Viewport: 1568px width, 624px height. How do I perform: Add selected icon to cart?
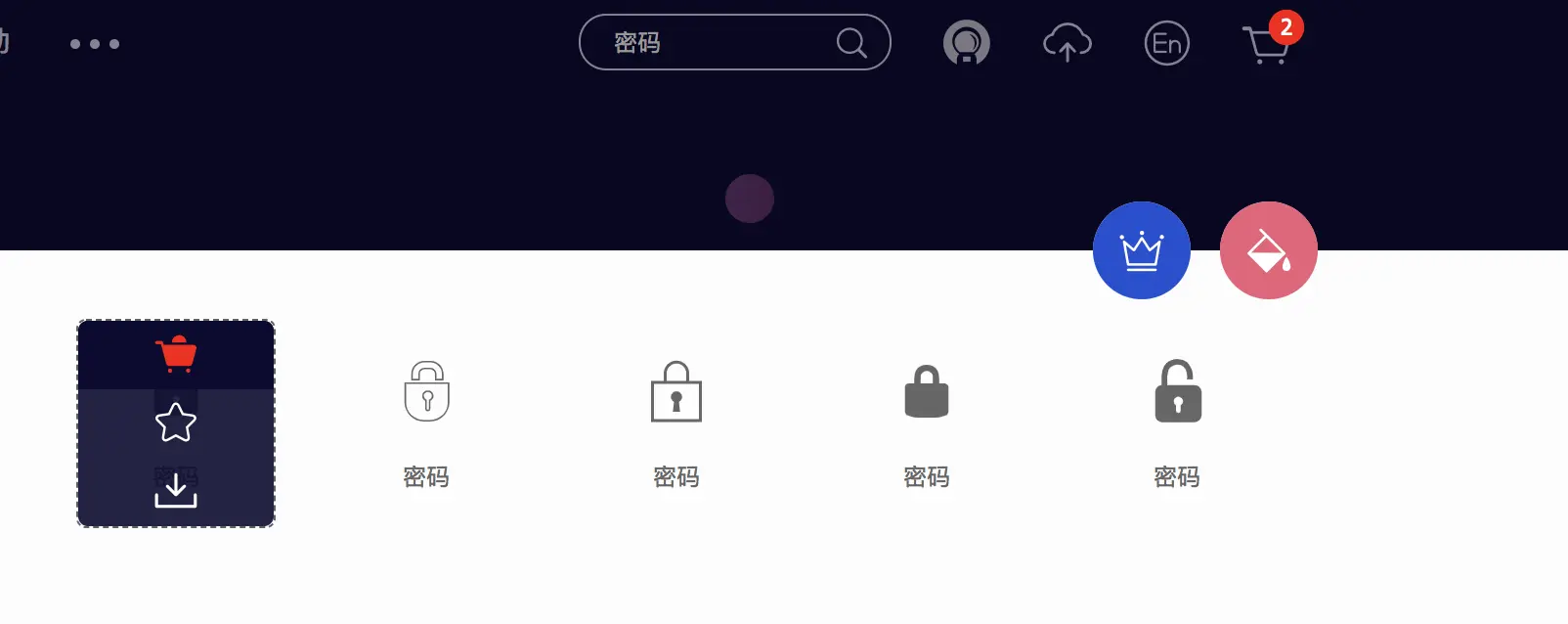[176, 354]
